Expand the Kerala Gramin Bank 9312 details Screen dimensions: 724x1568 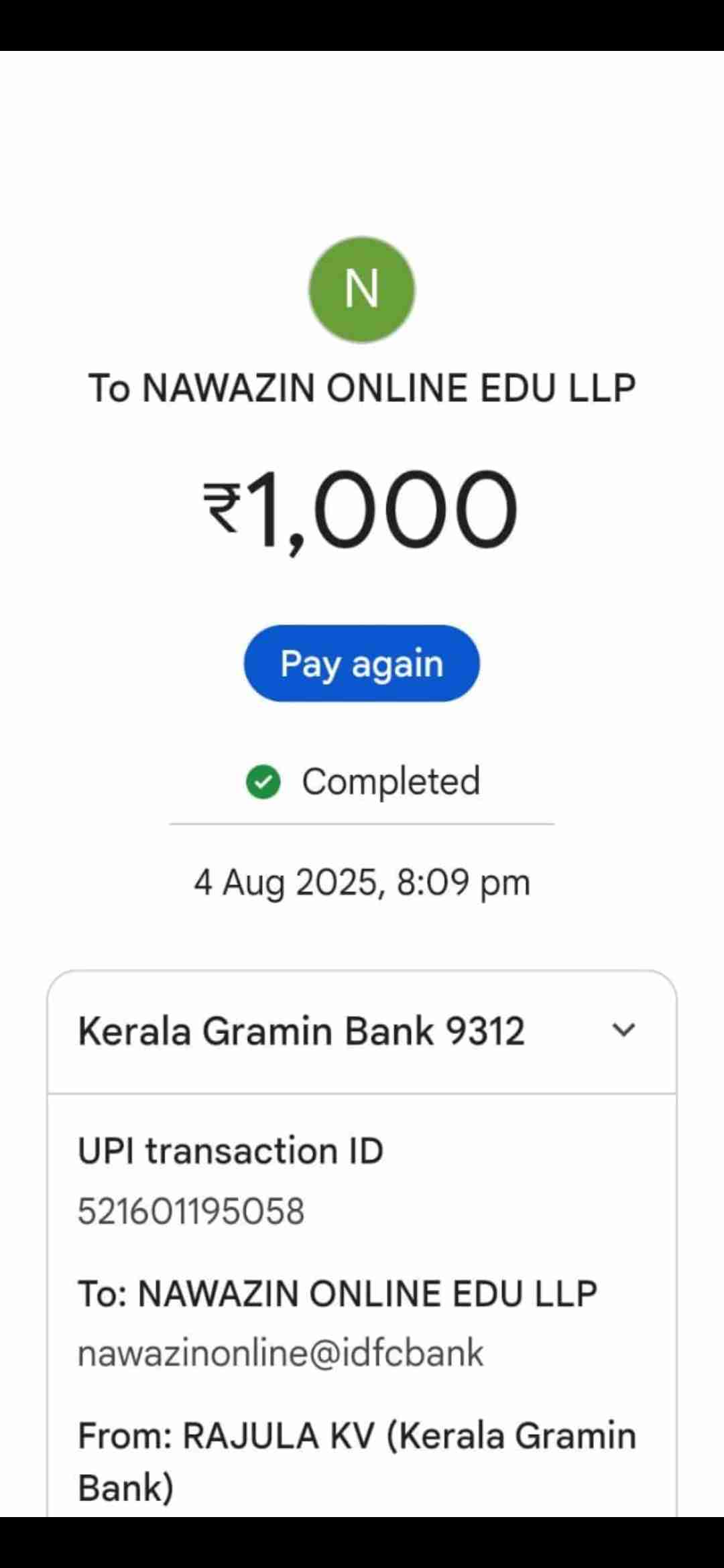[x=623, y=1030]
